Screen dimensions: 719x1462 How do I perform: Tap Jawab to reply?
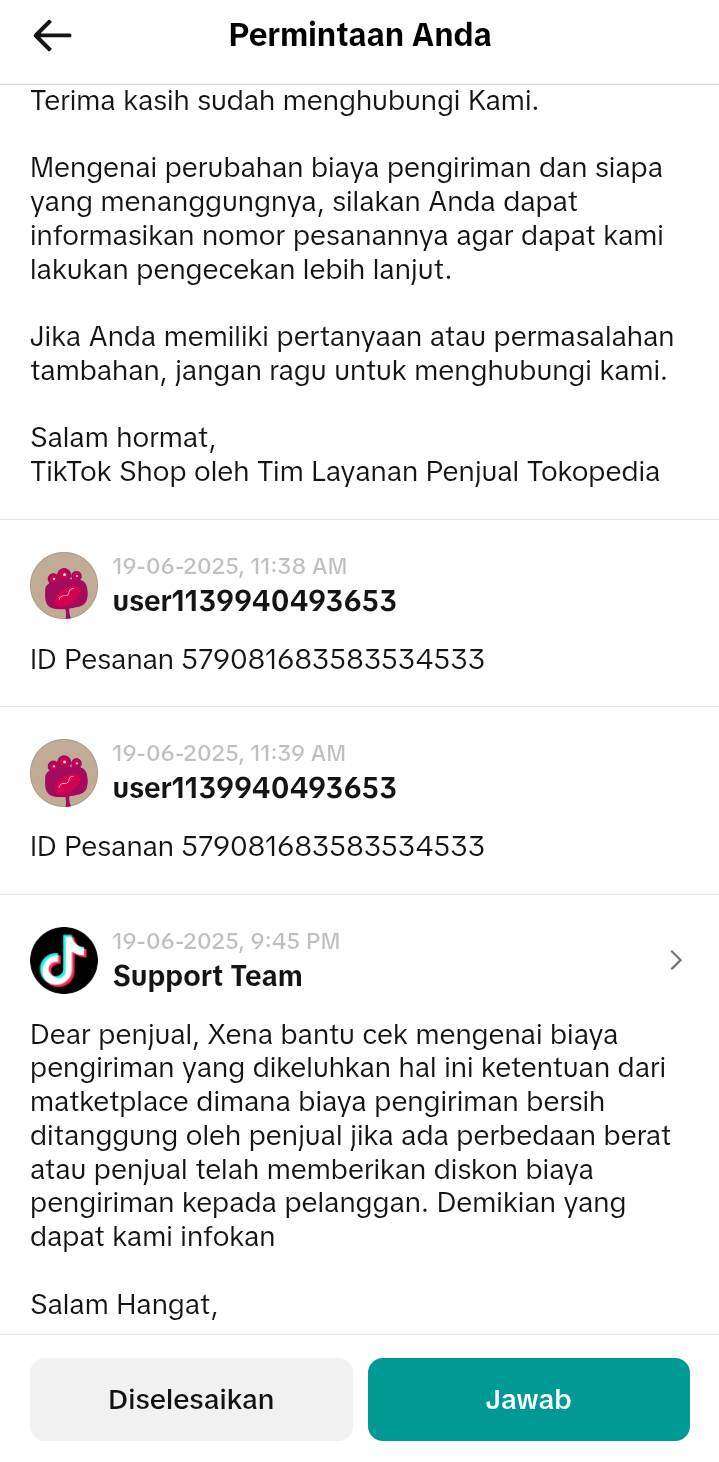tap(528, 1399)
